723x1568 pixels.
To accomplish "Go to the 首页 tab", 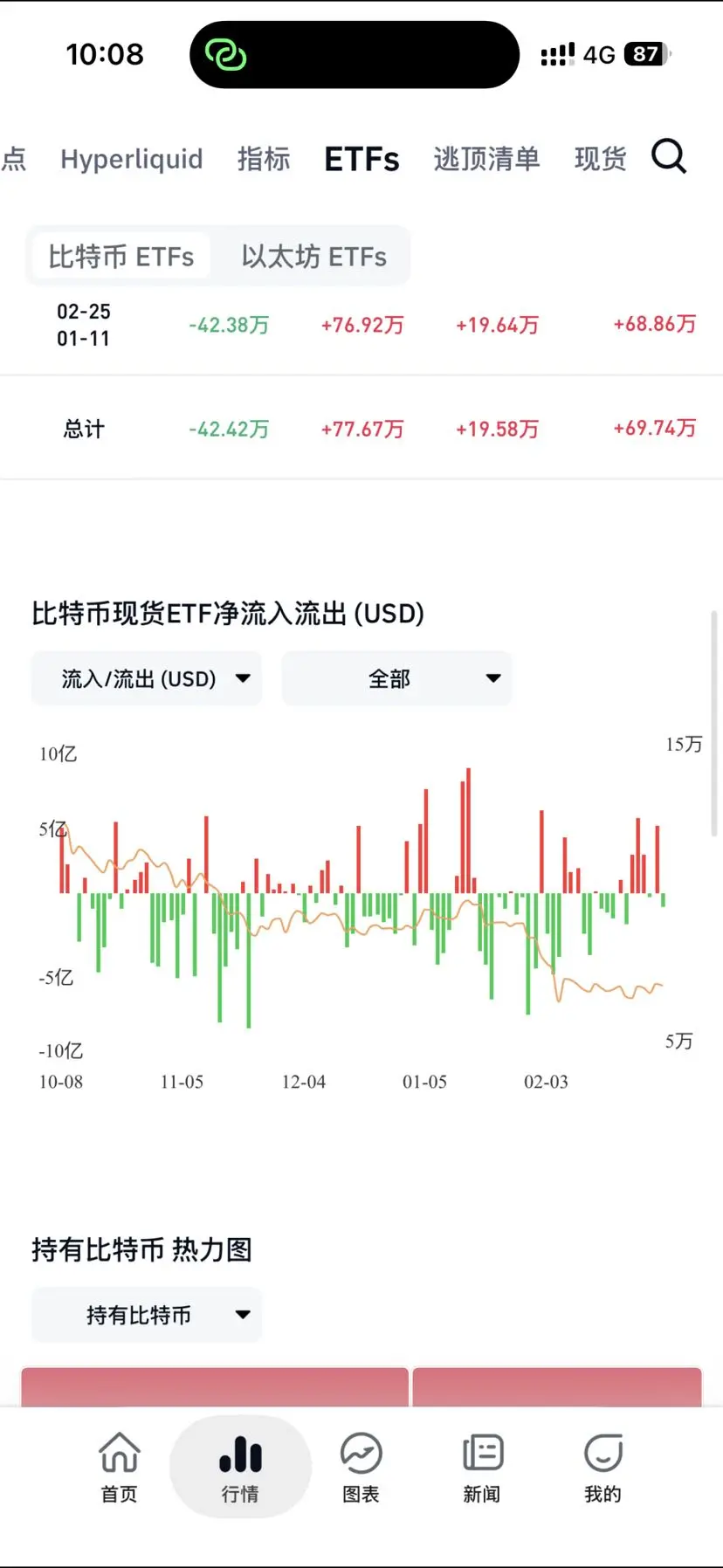I will click(119, 1467).
